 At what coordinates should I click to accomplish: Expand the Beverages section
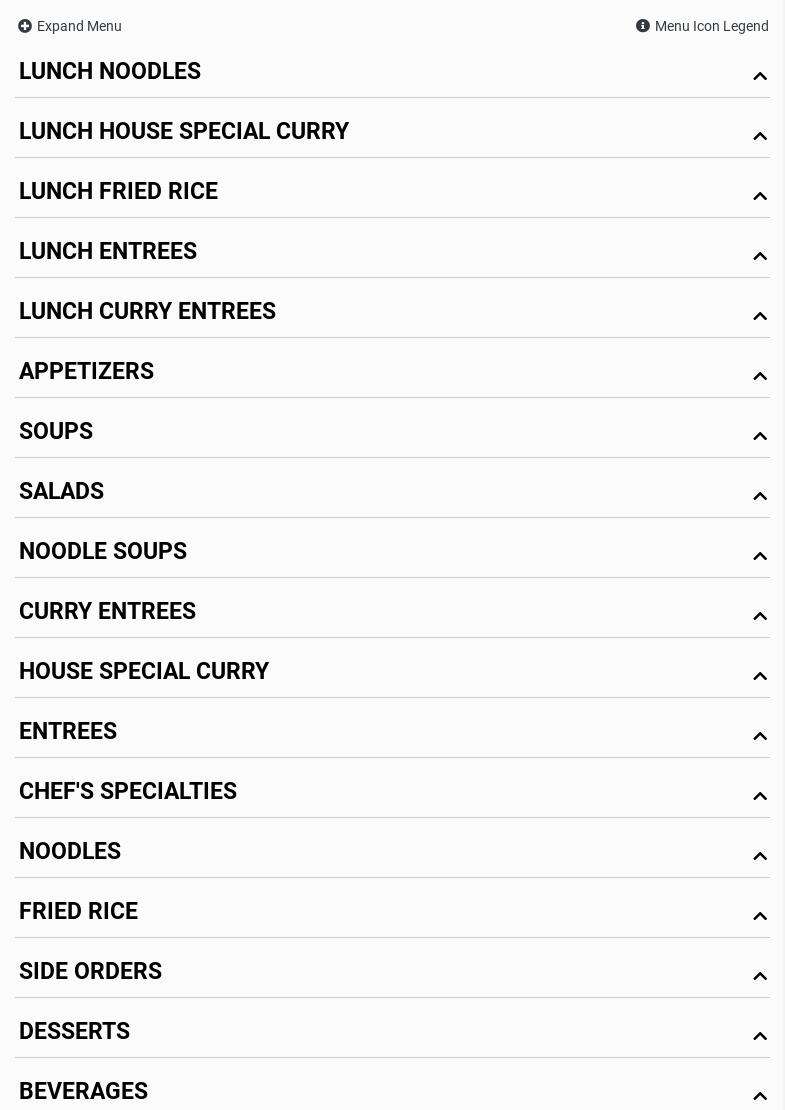pyautogui.click(x=83, y=1092)
